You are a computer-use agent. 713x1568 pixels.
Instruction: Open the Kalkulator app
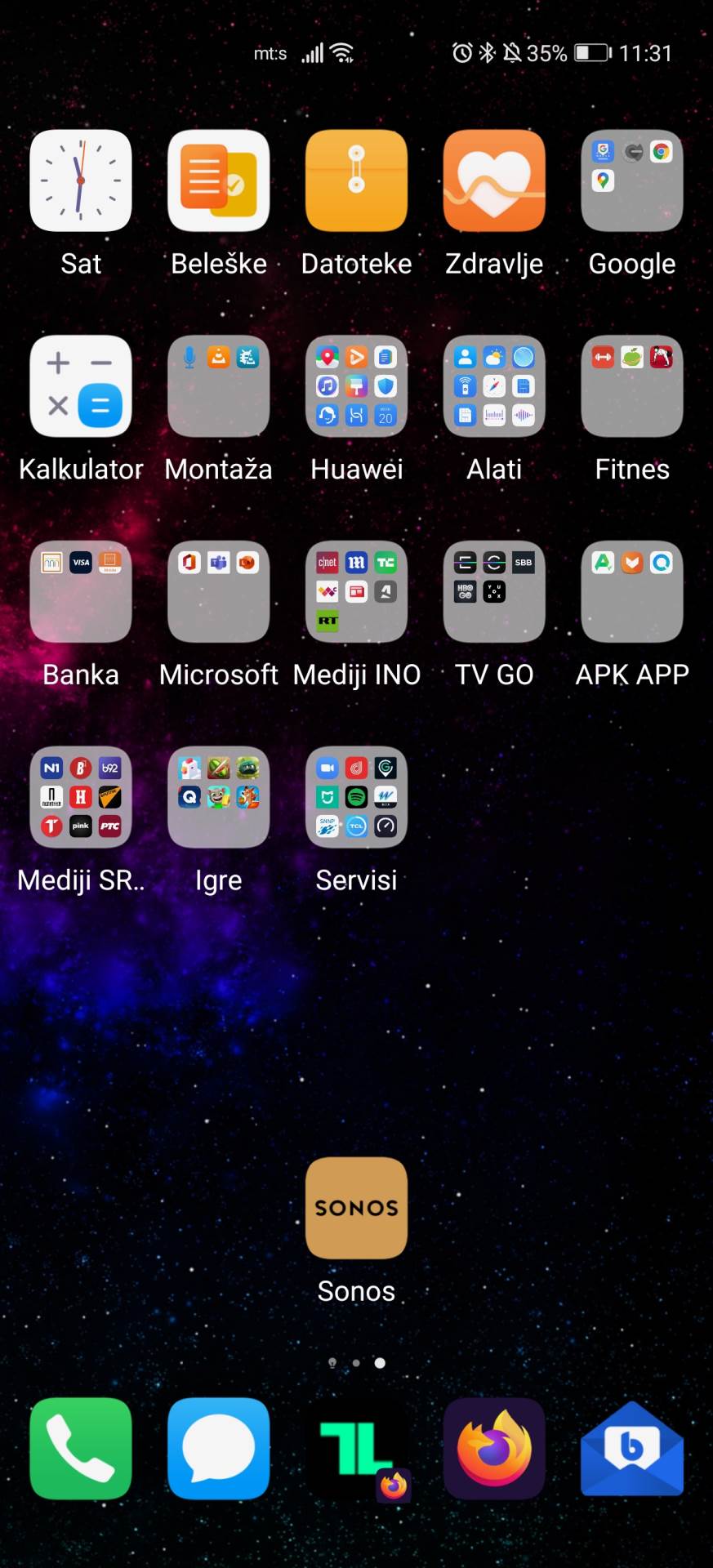[x=80, y=386]
